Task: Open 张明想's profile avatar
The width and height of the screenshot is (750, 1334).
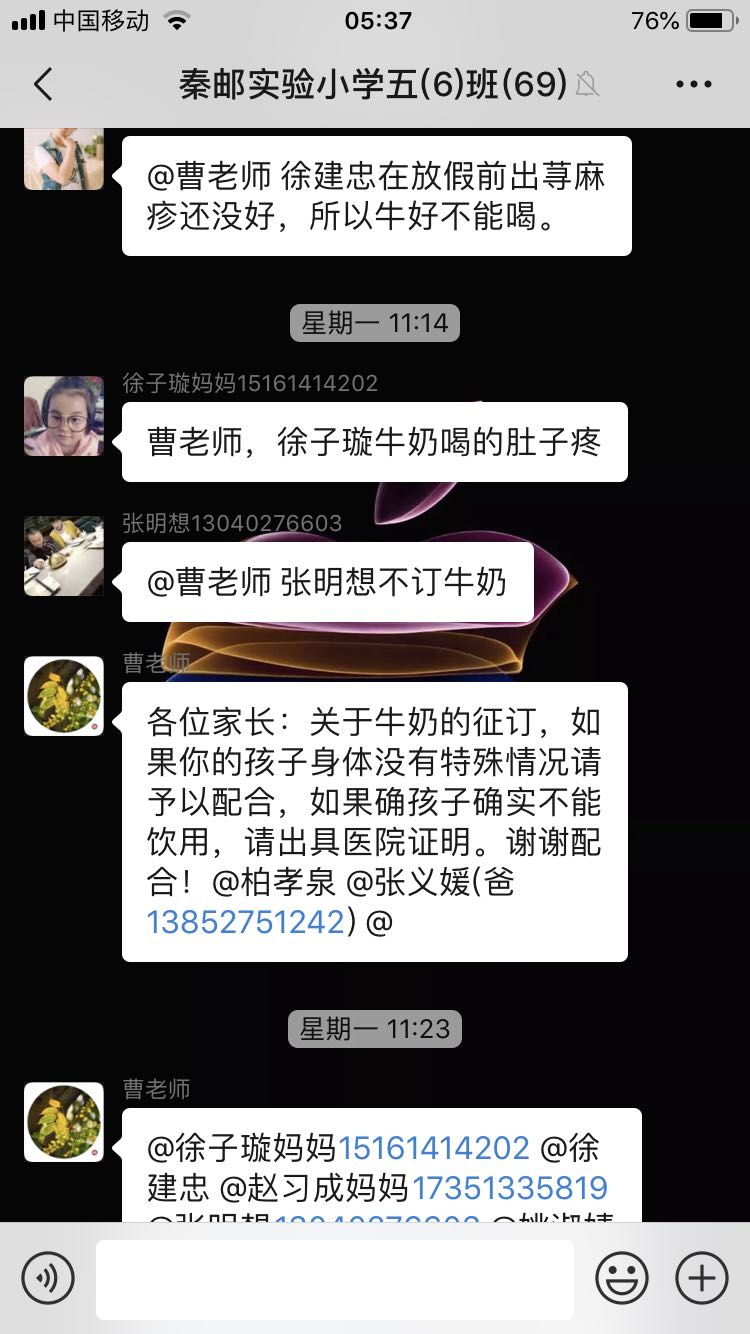Action: (64, 556)
